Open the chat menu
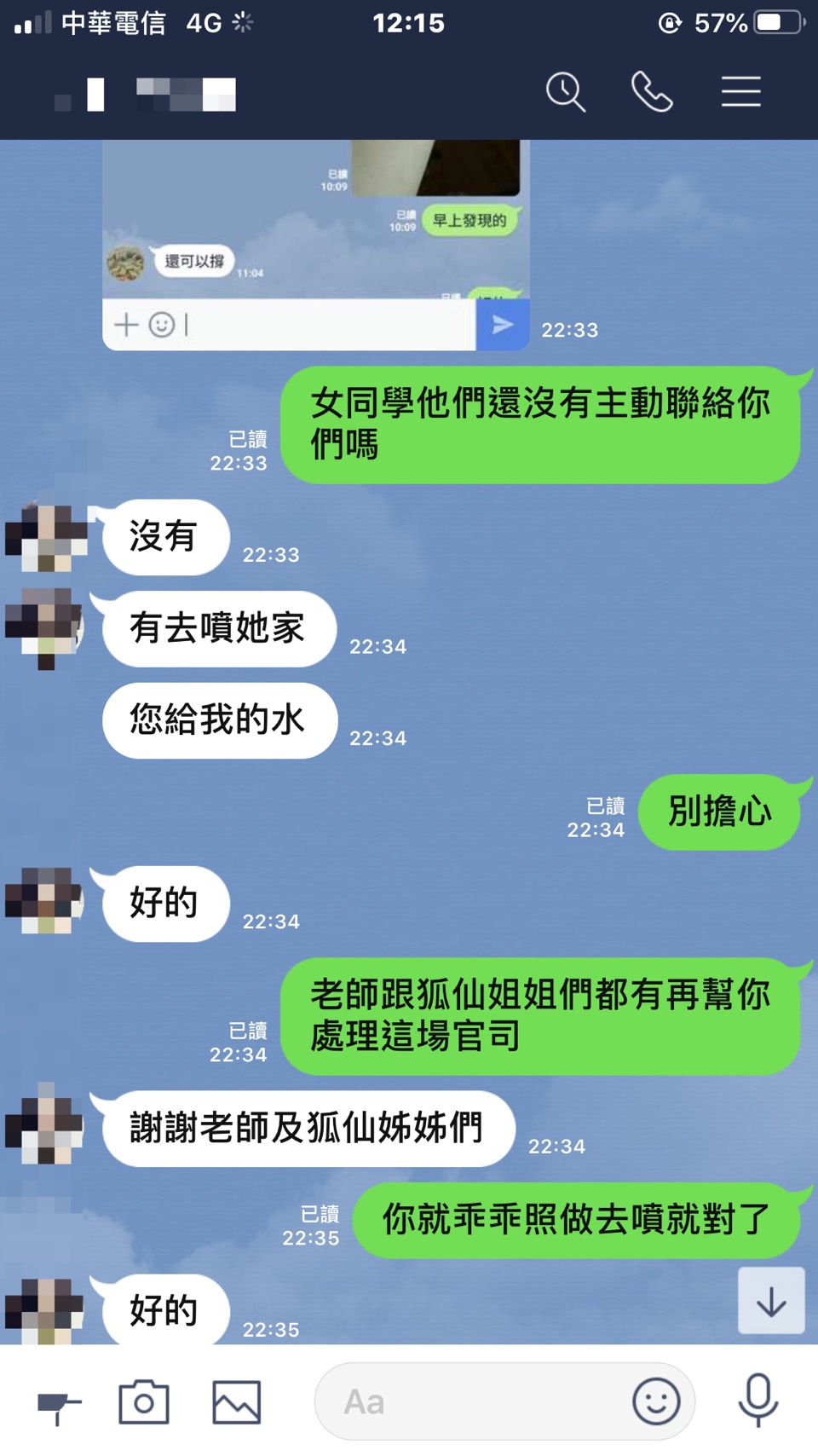 (x=740, y=92)
